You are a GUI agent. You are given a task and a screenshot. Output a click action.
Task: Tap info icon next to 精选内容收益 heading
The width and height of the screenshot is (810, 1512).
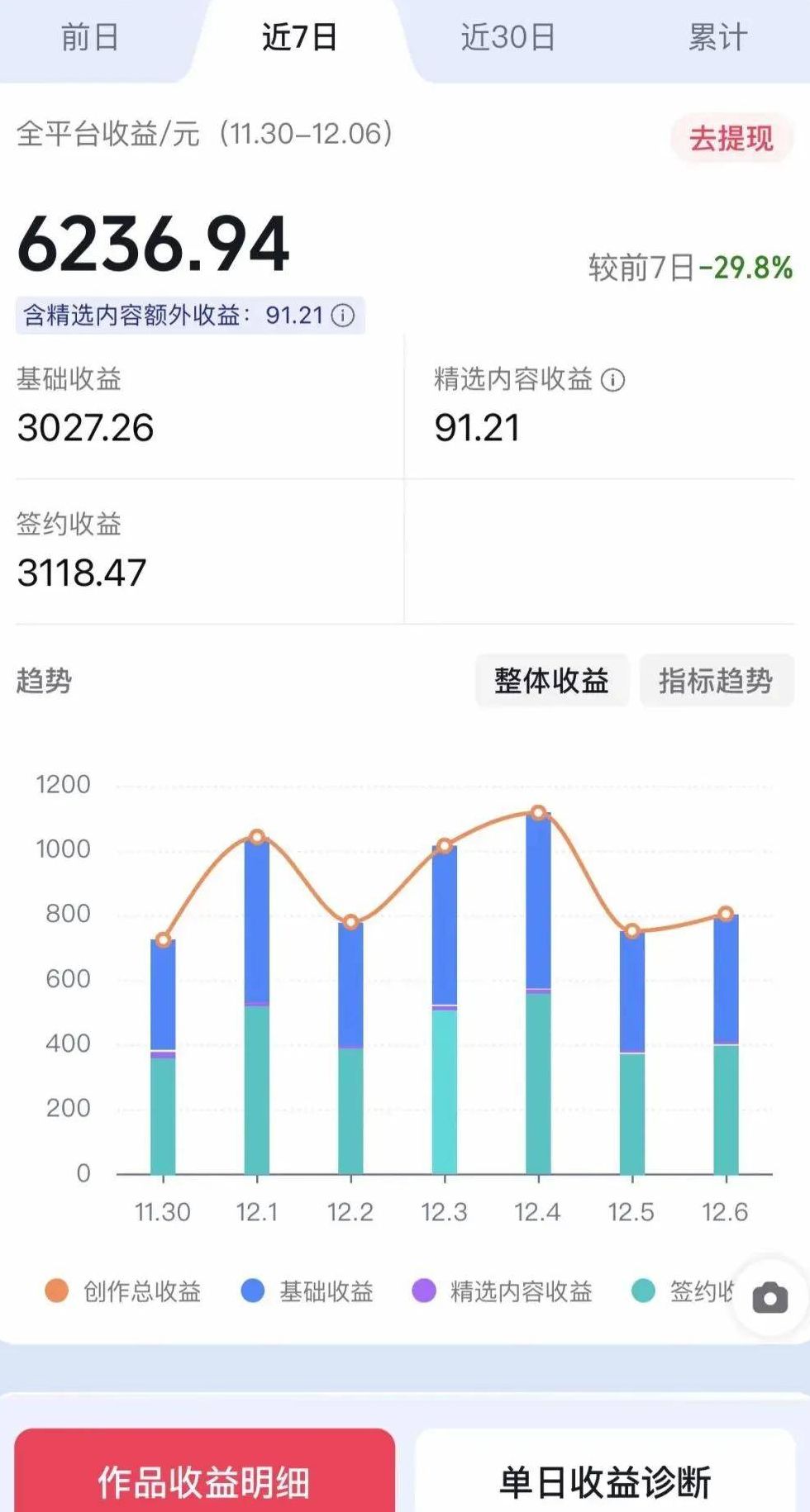[x=612, y=380]
